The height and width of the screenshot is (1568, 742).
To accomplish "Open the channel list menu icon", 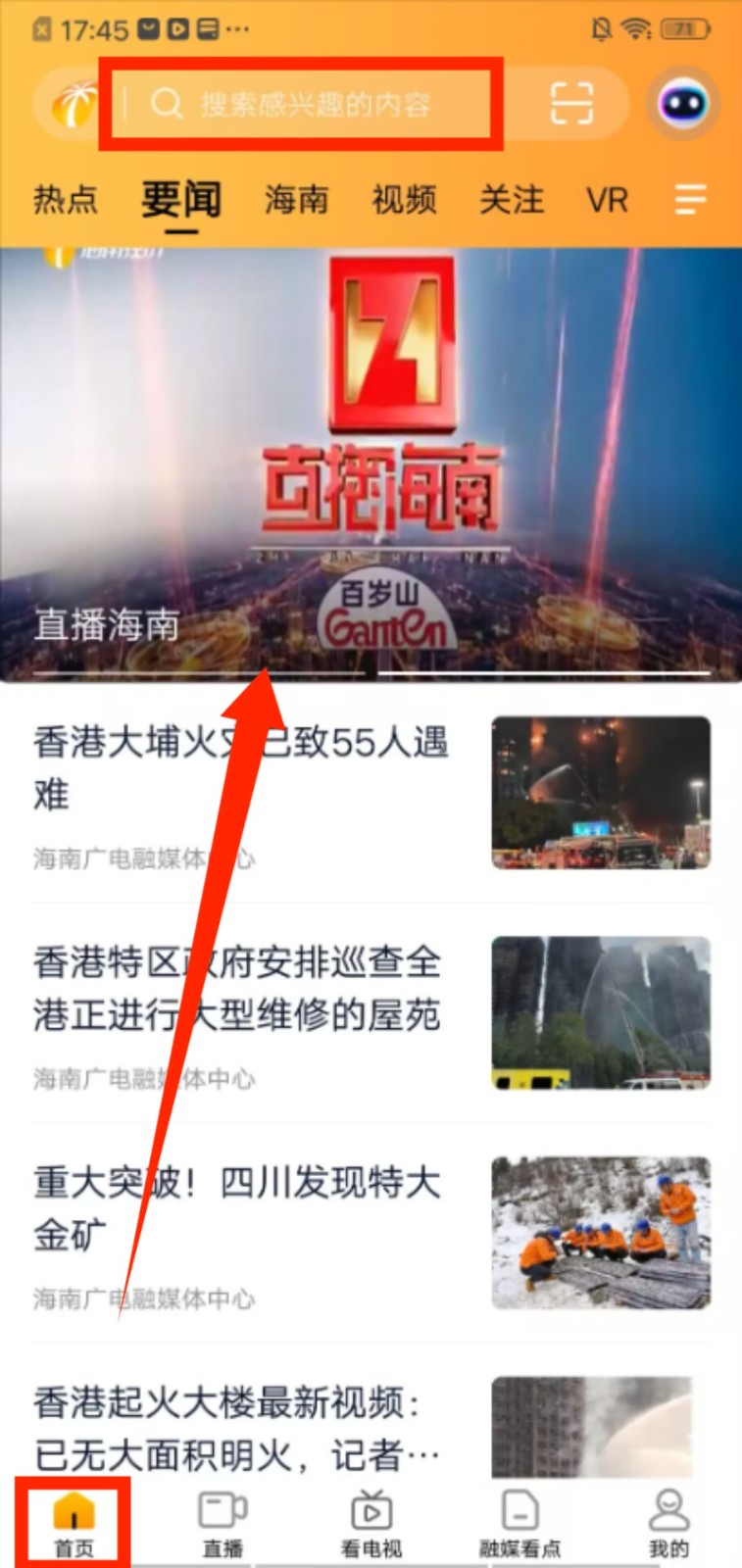I will [690, 200].
